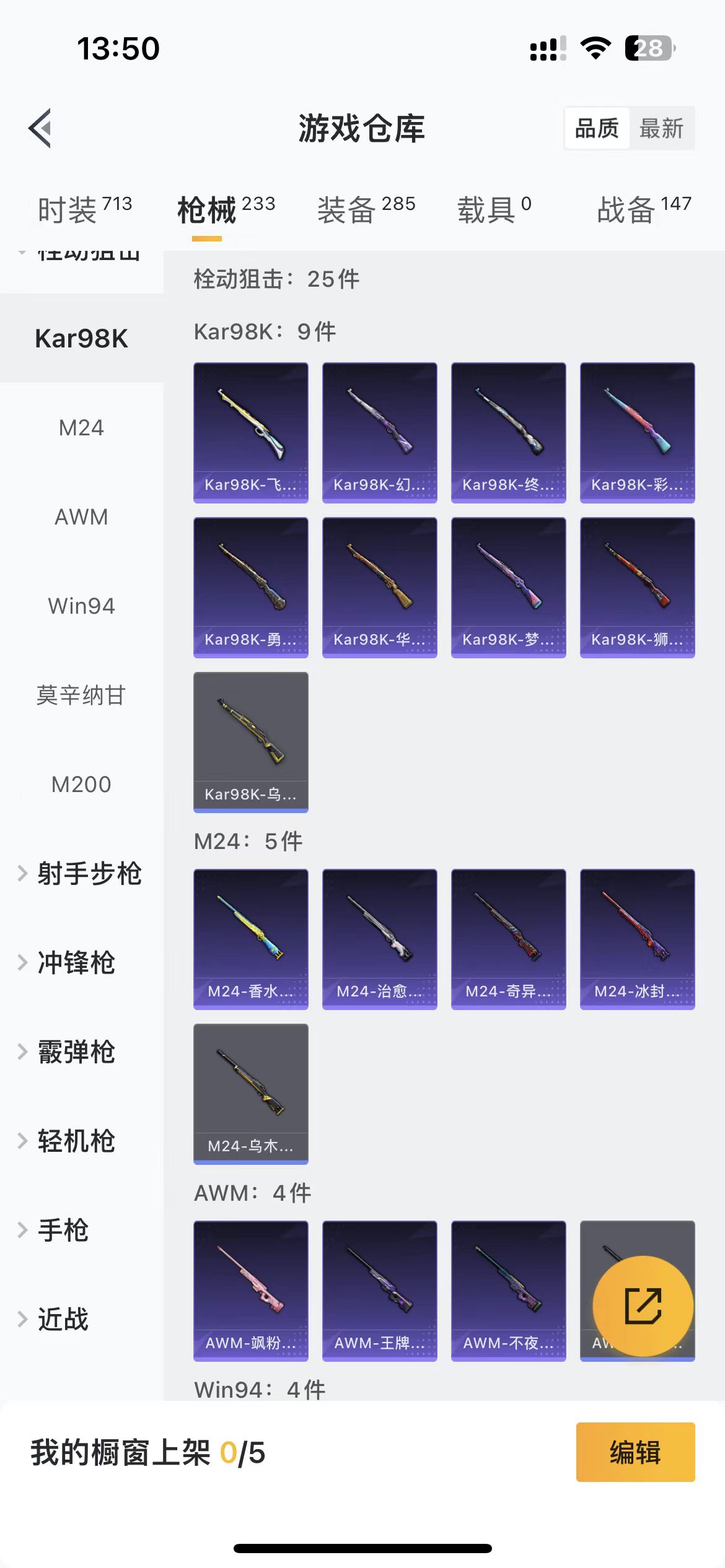Viewport: 725px width, 1568px height.
Task: Switch sorting to 最新
Action: [x=662, y=128]
